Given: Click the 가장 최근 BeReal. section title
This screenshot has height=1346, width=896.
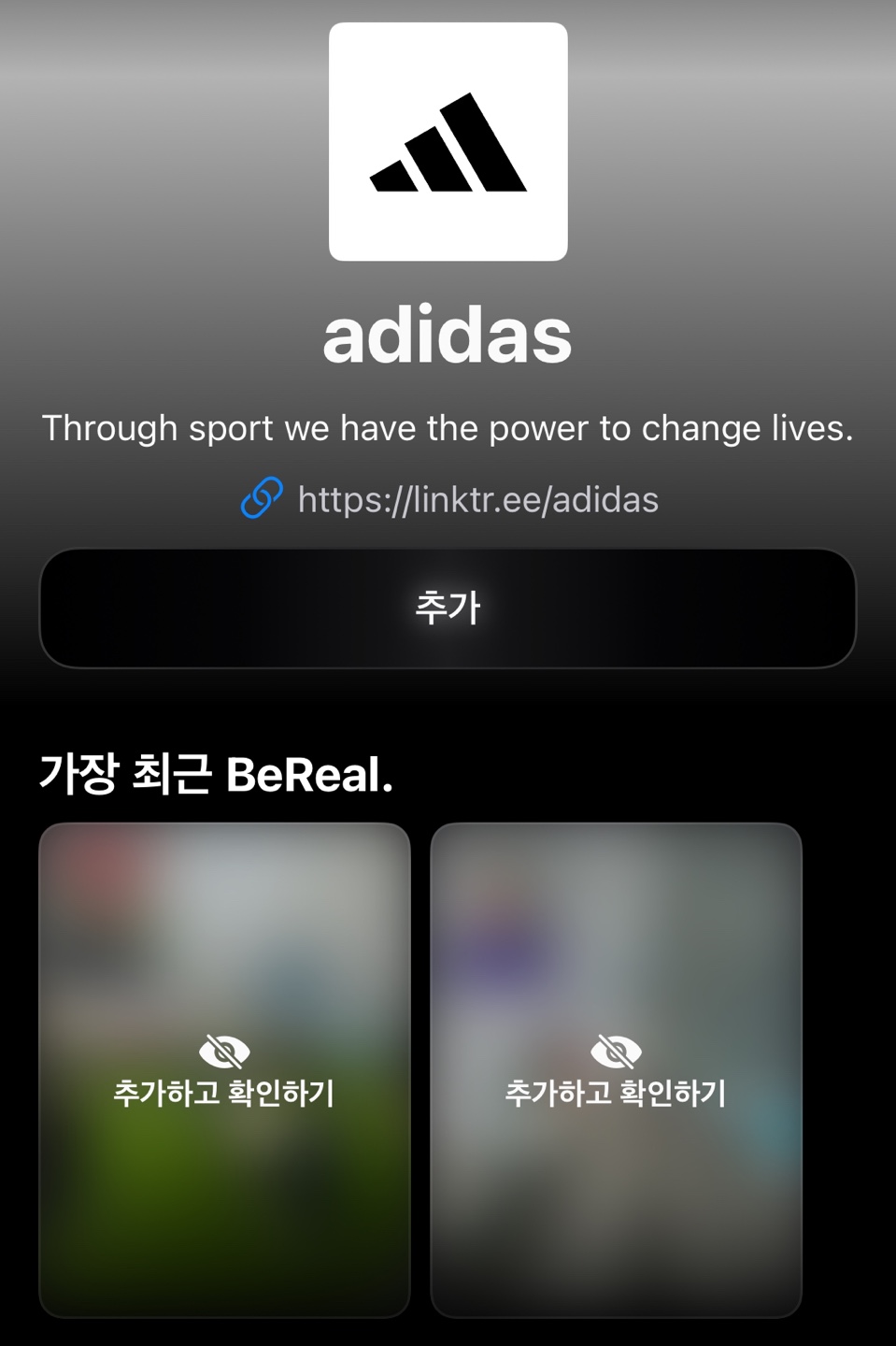Looking at the screenshot, I should (217, 774).
